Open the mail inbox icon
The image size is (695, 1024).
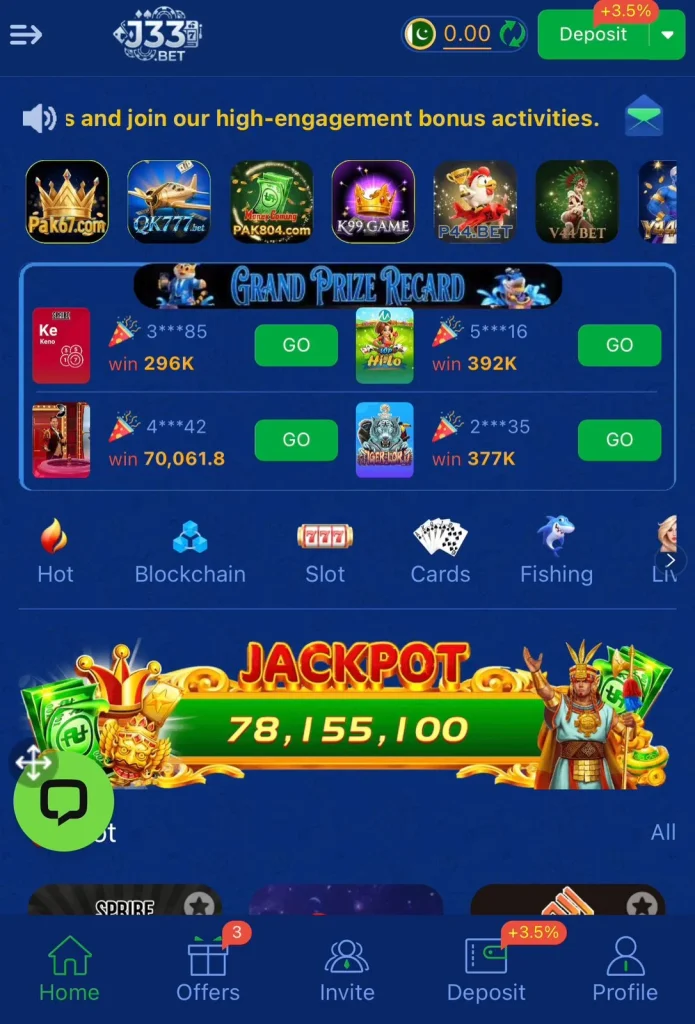pos(644,117)
